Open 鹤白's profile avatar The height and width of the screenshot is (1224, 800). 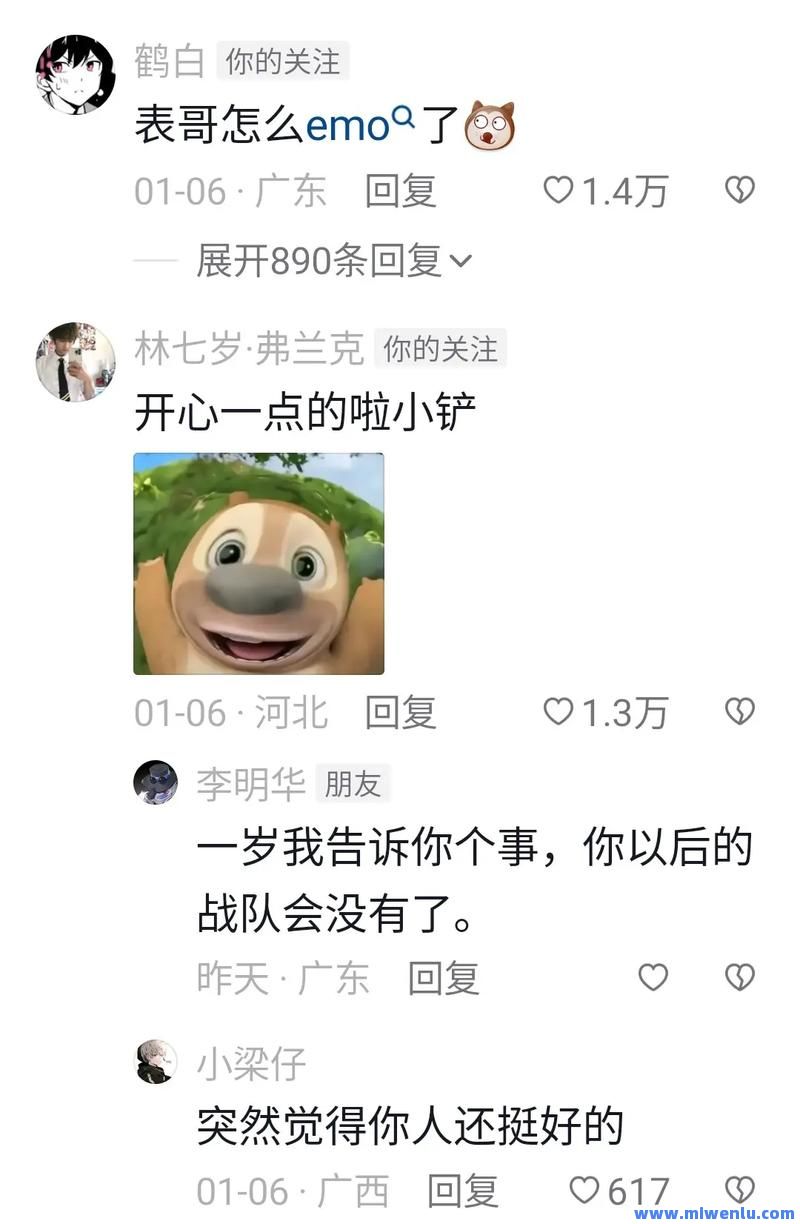pos(74,74)
